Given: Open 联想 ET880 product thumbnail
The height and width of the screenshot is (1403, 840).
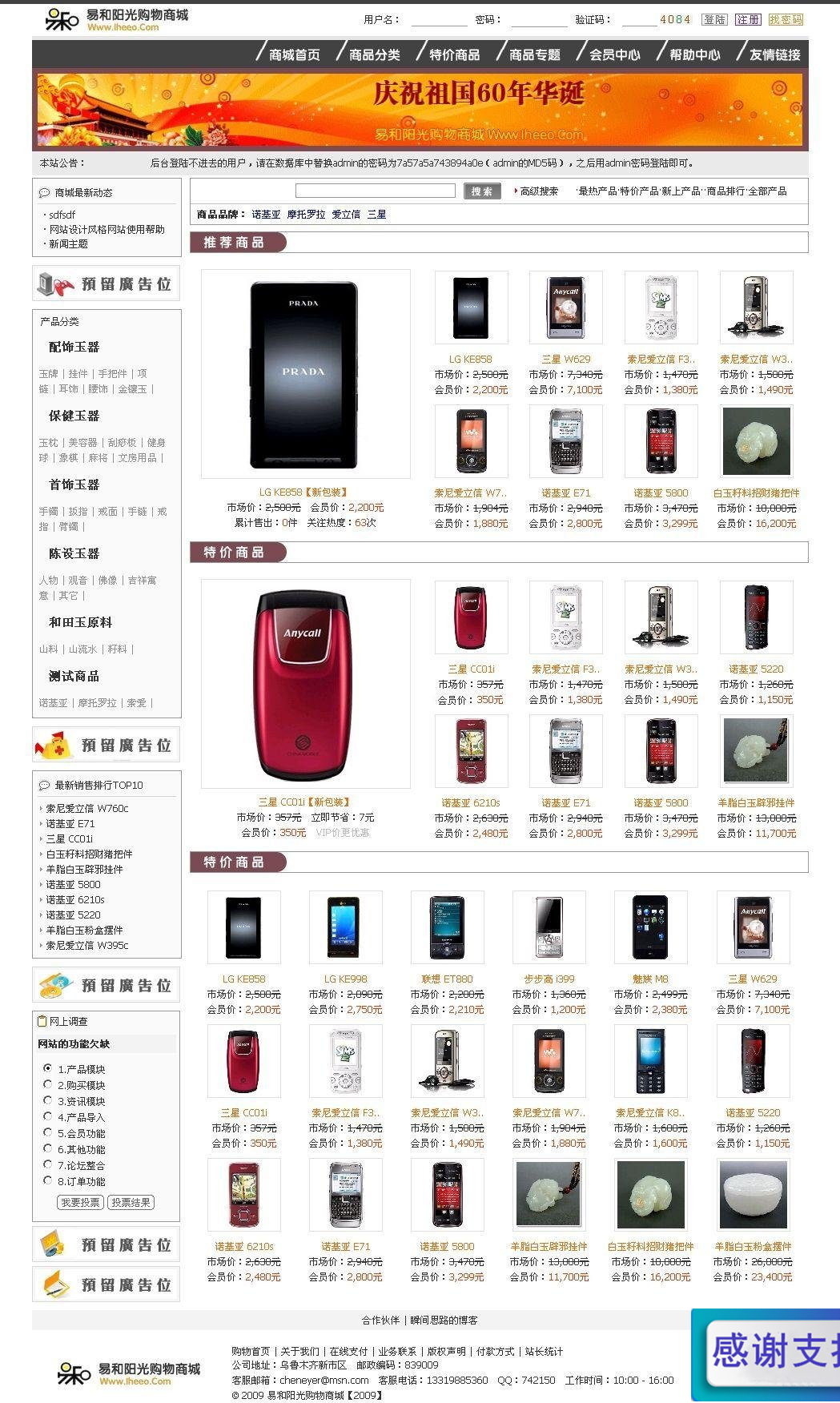Looking at the screenshot, I should tap(447, 927).
